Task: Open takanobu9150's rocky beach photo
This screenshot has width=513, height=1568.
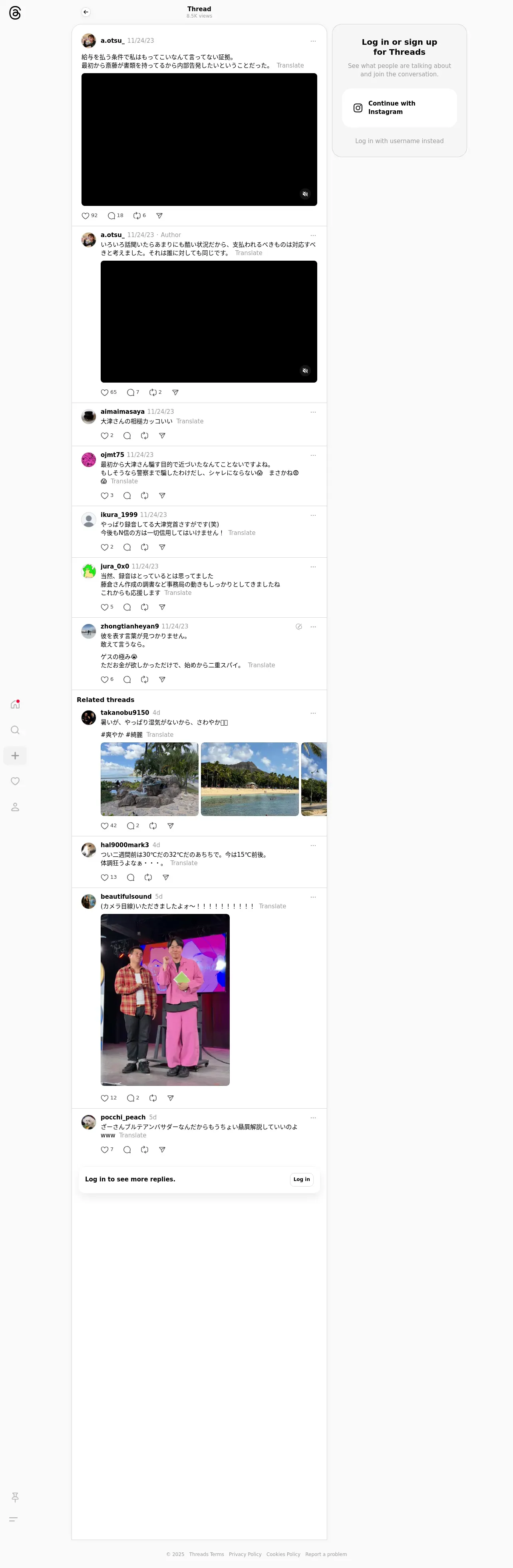Action: coord(149,779)
